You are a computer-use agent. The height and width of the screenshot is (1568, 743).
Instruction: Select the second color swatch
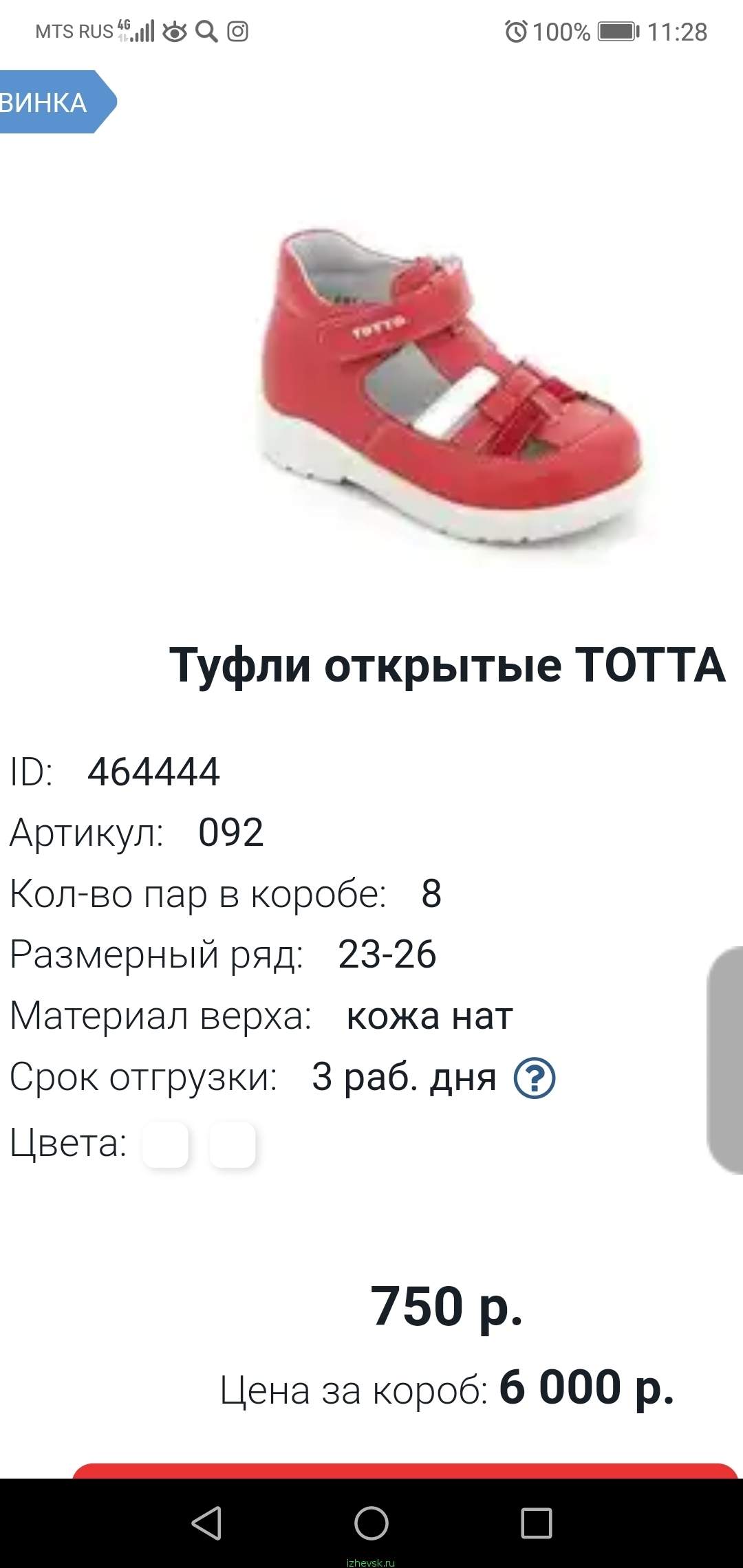(233, 1144)
